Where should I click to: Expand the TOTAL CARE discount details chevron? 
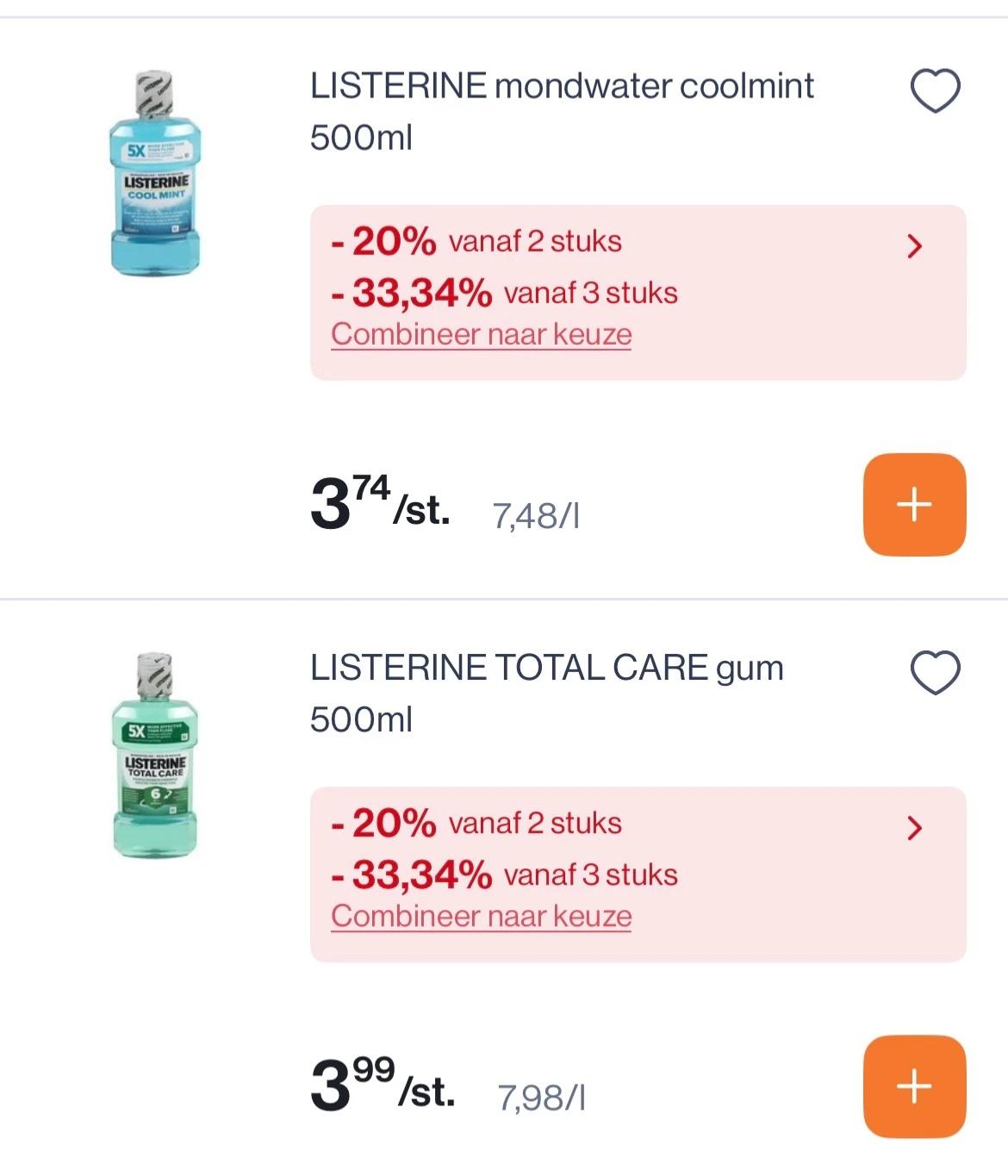click(915, 828)
